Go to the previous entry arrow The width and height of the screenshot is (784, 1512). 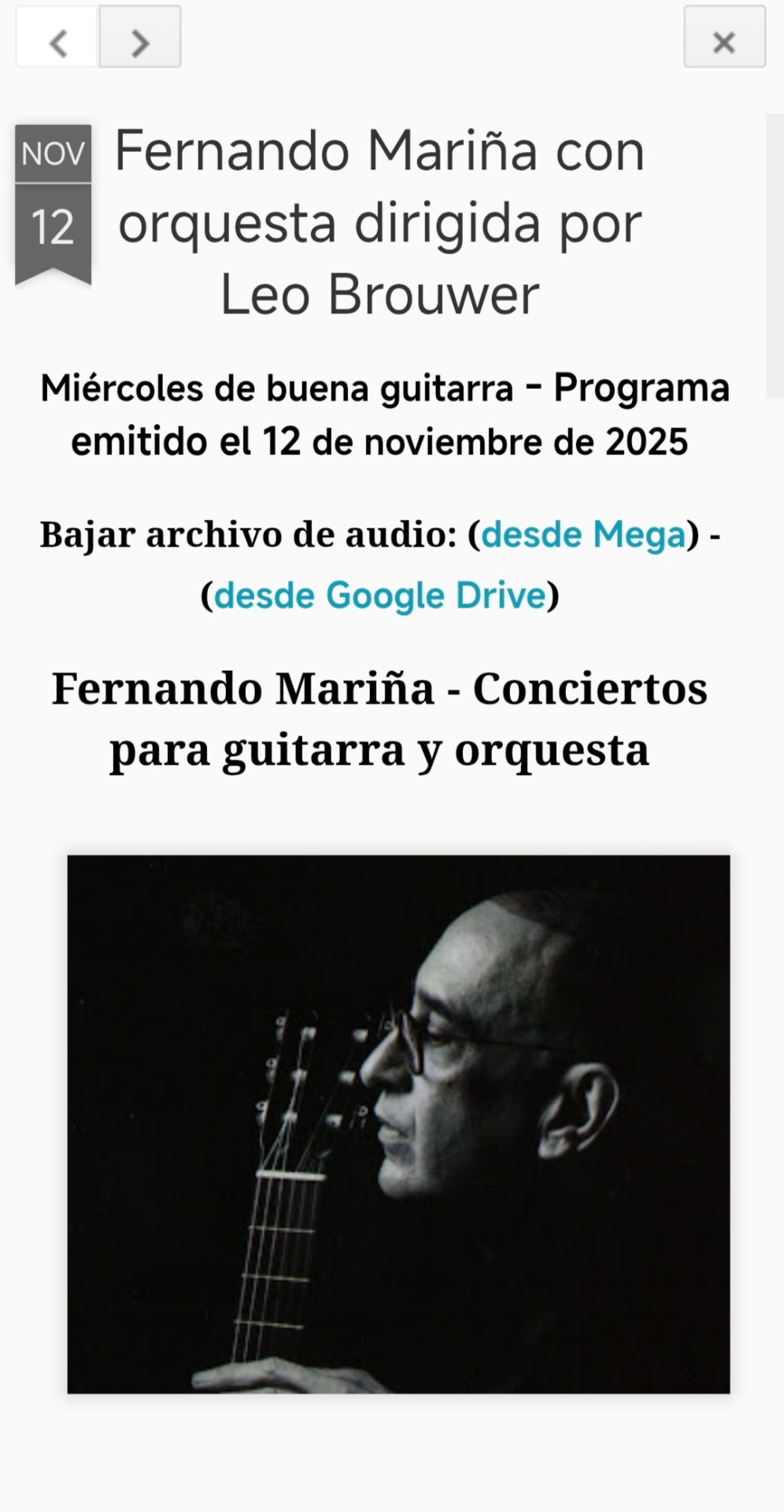click(57, 38)
